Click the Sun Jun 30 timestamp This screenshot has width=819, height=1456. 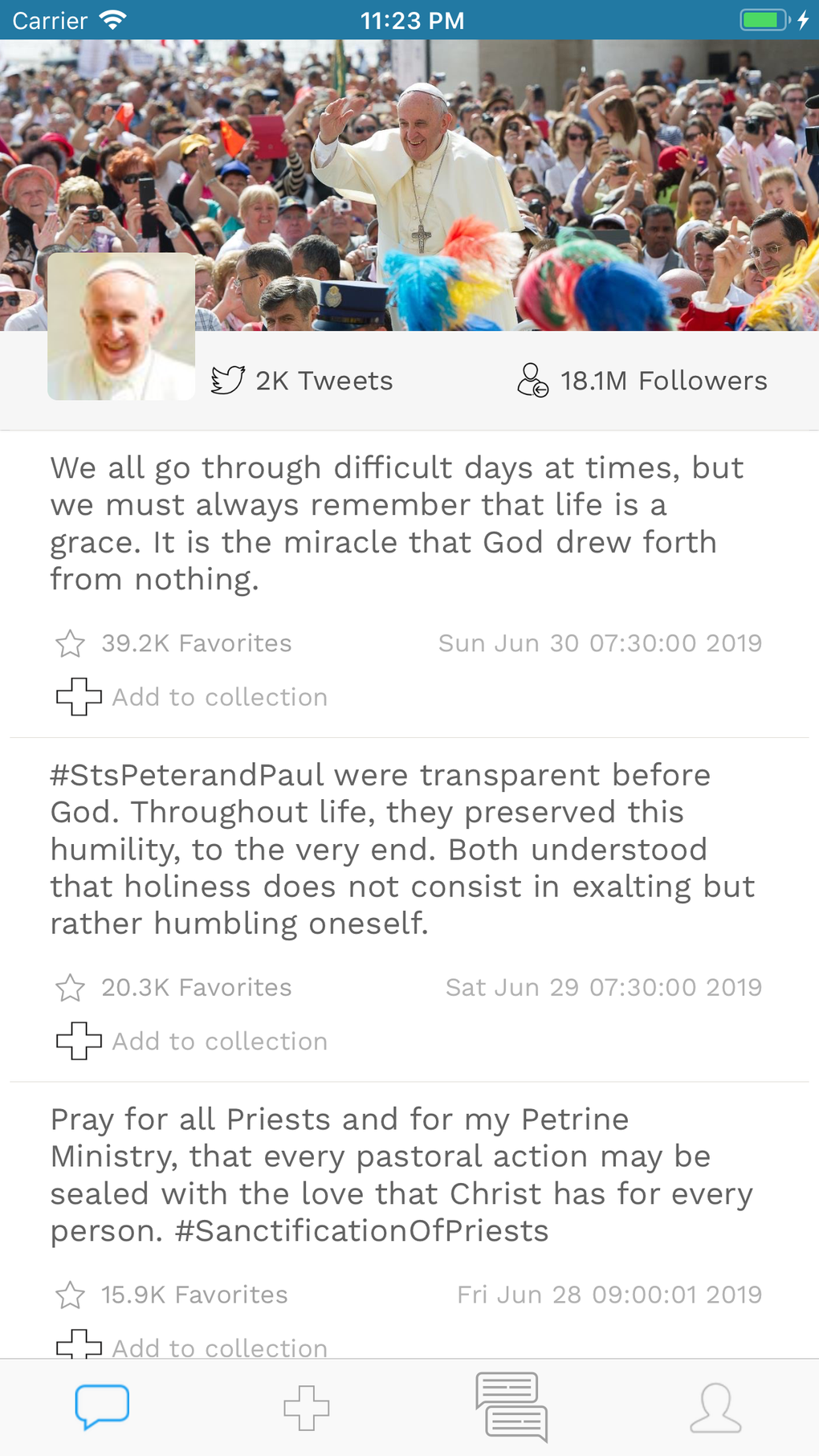[x=600, y=642]
